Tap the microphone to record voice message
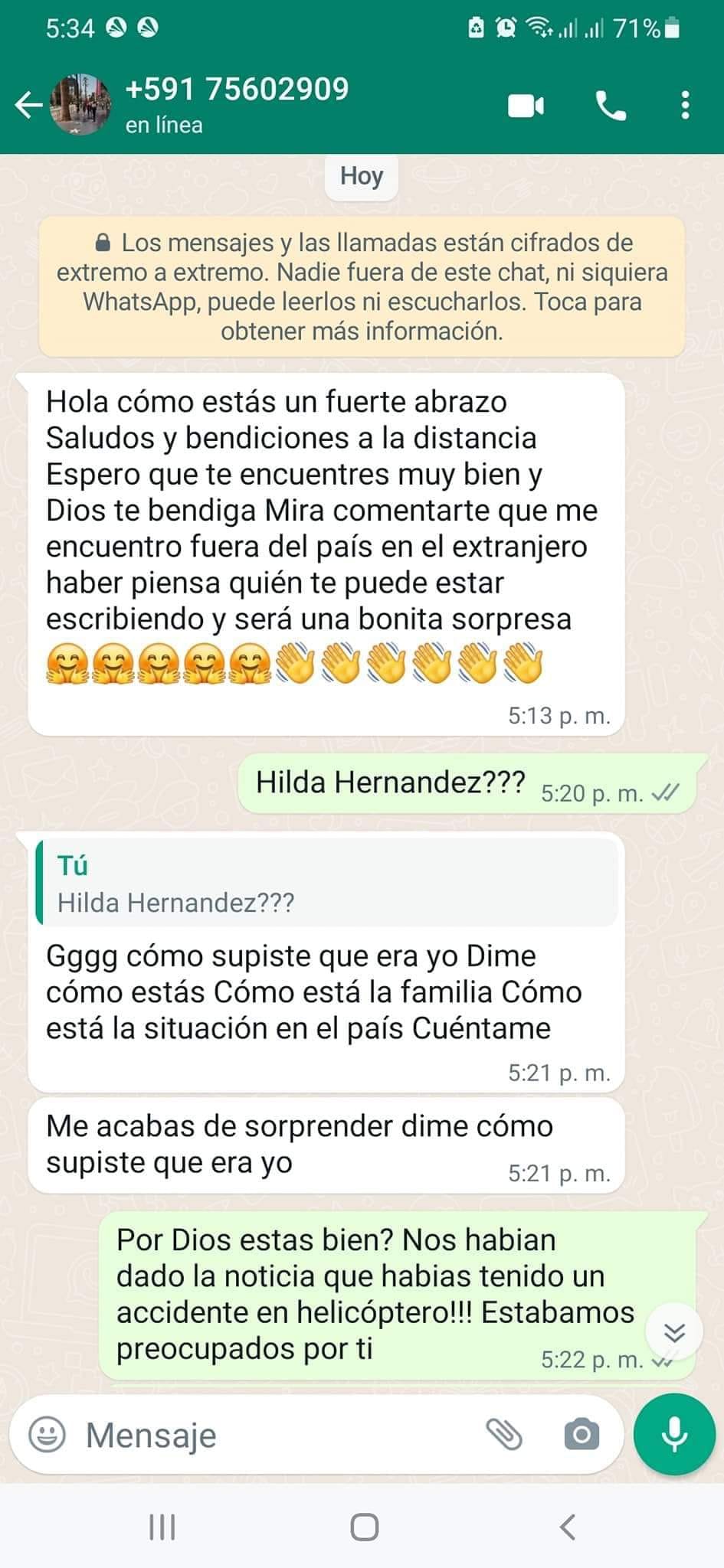Viewport: 724px width, 1568px height. [673, 1435]
